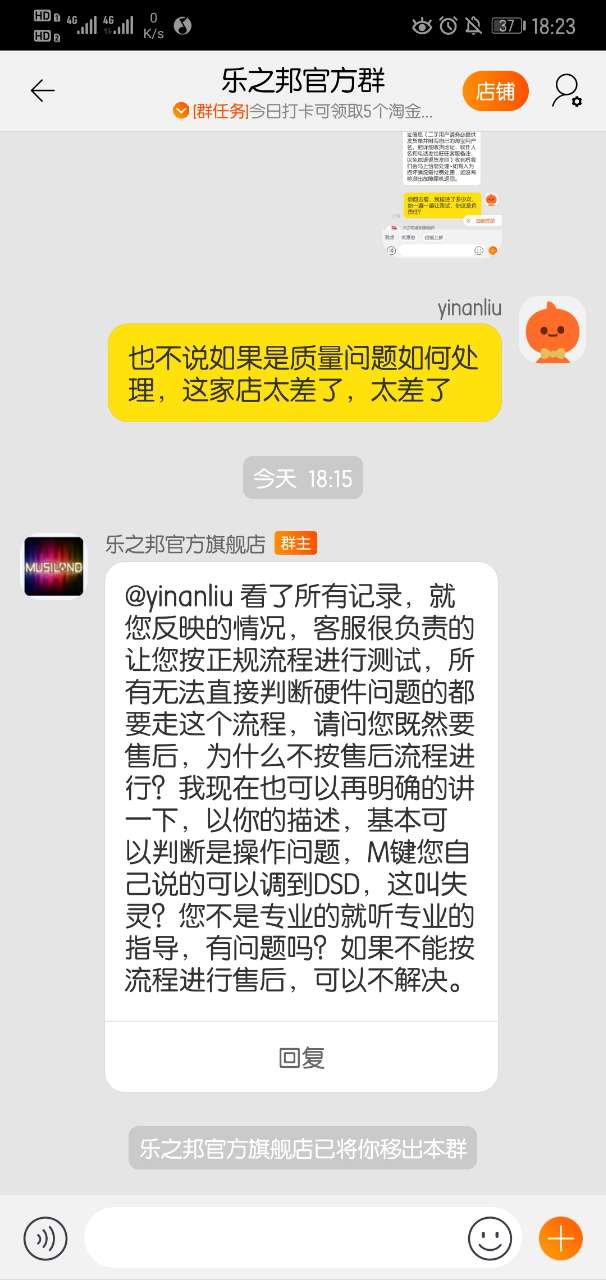
Task: Open group member settings icon
Action: (566, 91)
